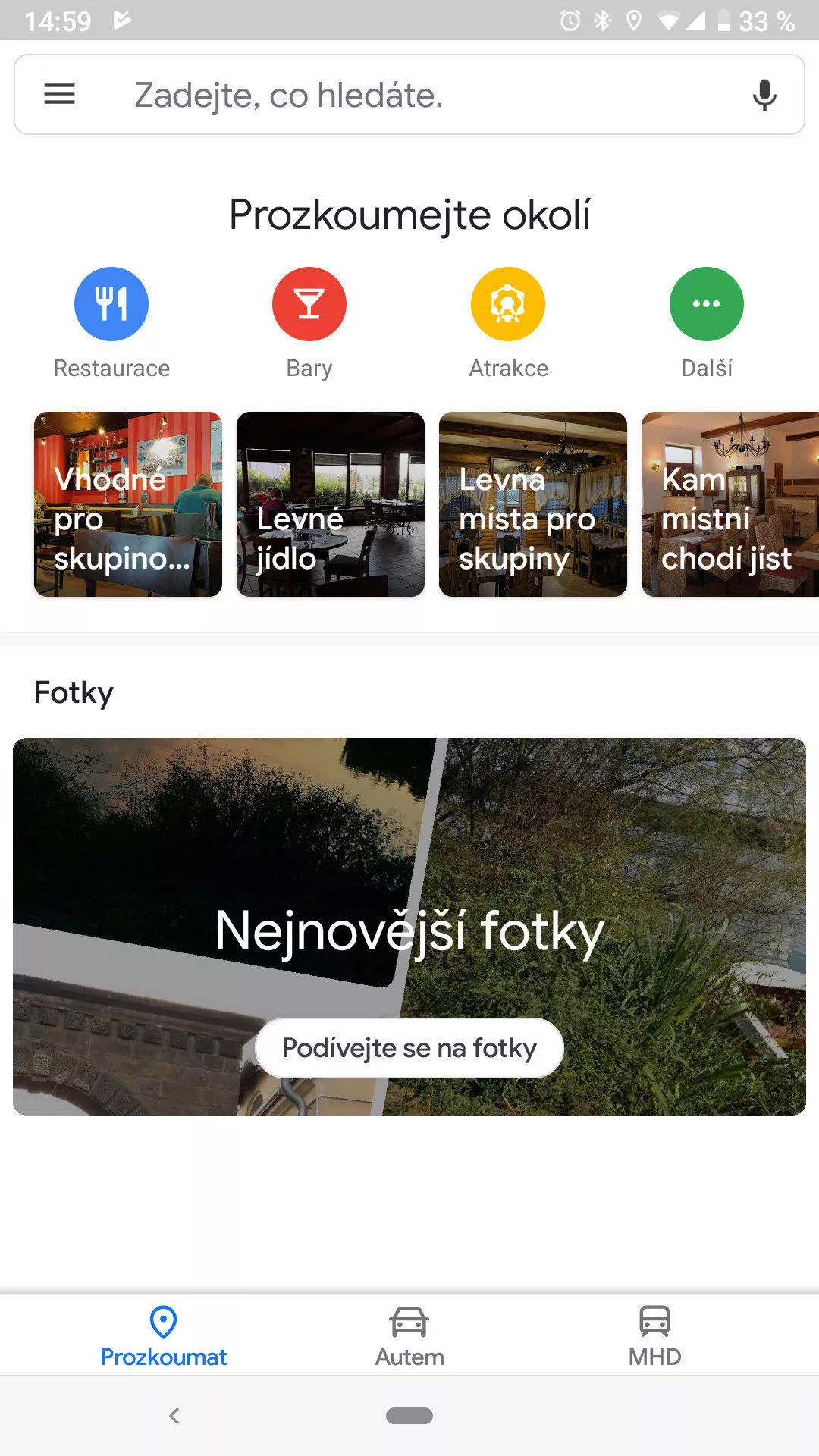819x1456 pixels.
Task: Open the hamburger drawer menu
Action: click(59, 95)
